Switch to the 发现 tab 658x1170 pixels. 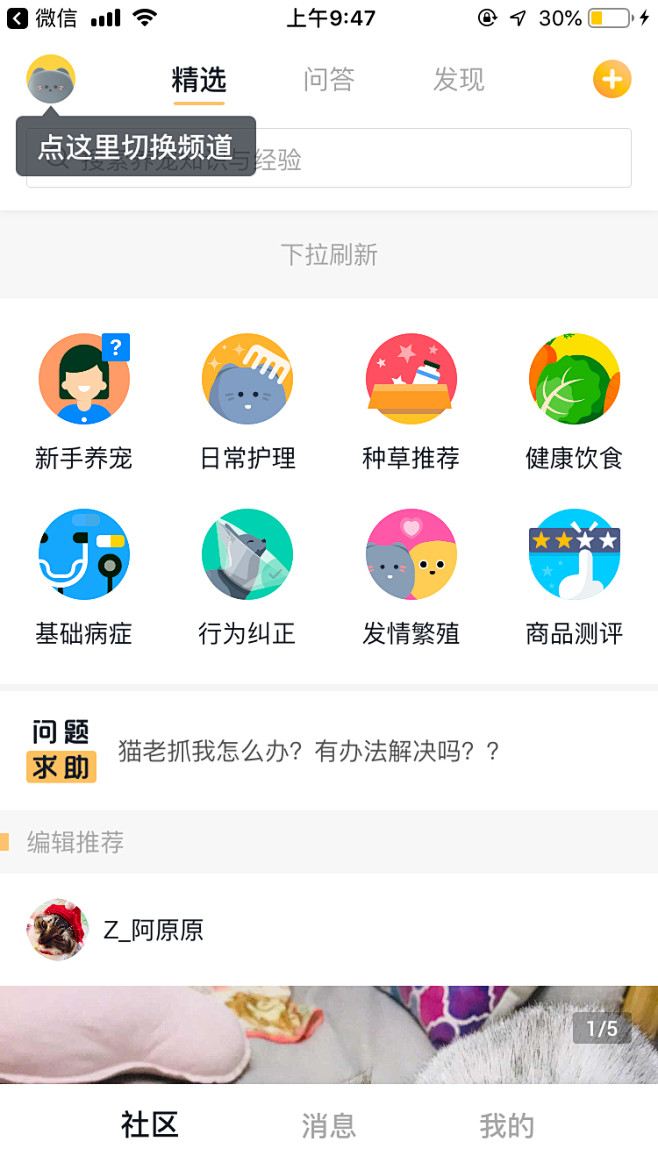pos(459,80)
